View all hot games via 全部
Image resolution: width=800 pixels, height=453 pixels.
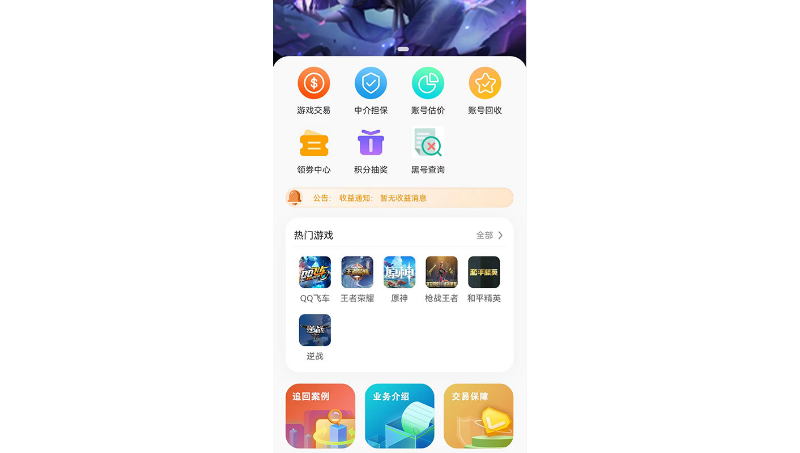pos(489,235)
